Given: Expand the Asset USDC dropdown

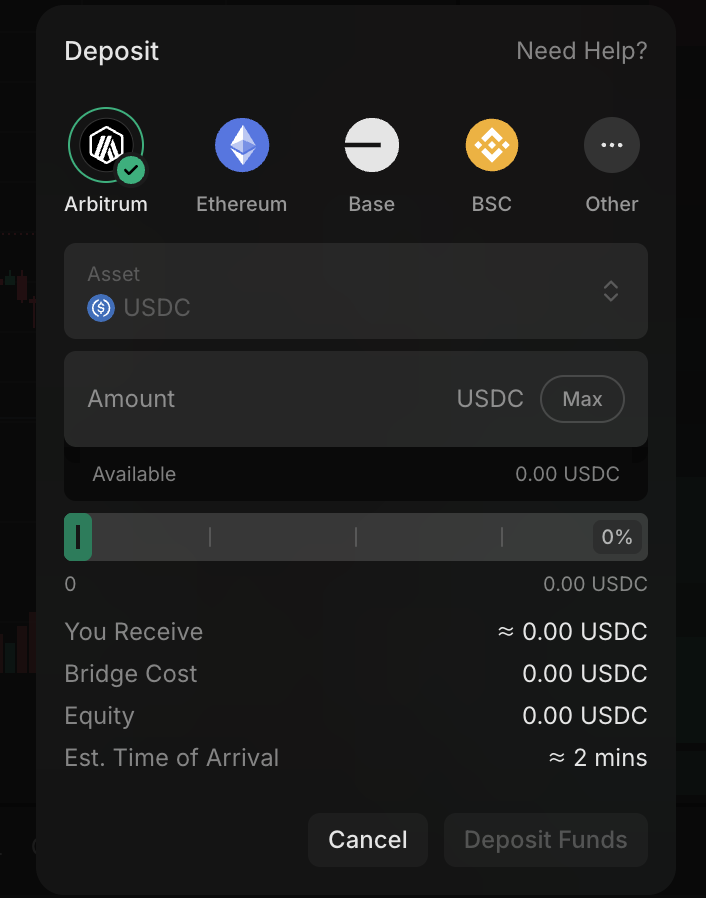Looking at the screenshot, I should point(356,291).
